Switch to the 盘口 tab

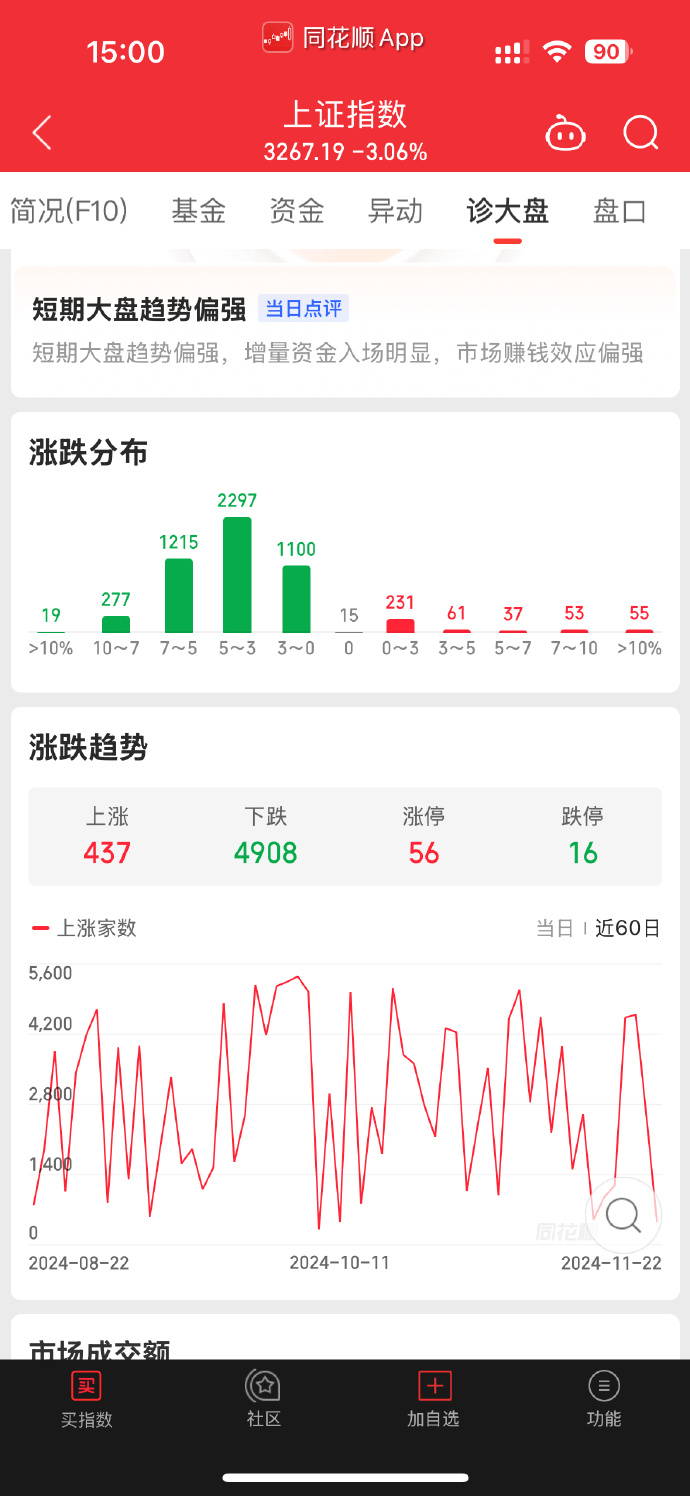(x=620, y=211)
